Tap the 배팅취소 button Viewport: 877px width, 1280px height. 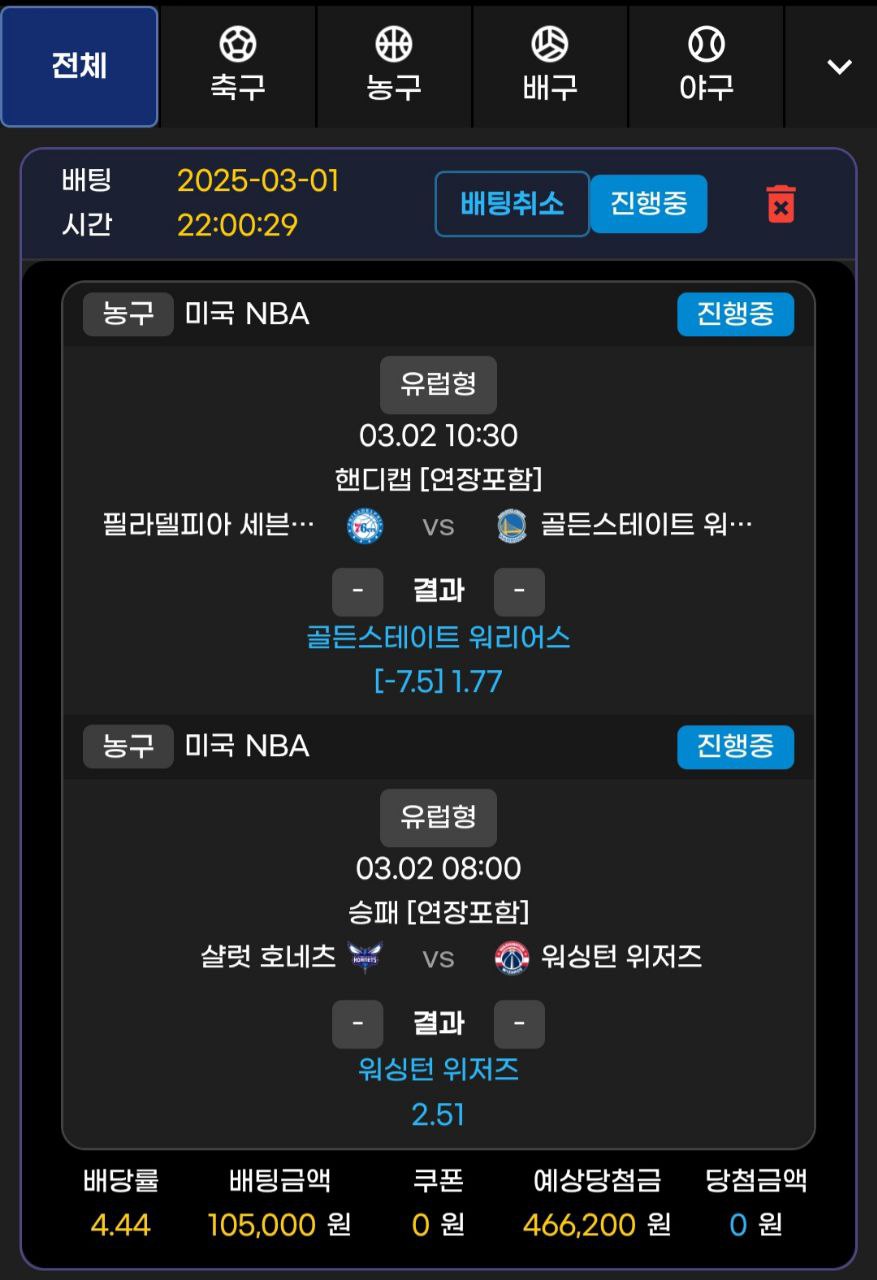click(x=512, y=204)
